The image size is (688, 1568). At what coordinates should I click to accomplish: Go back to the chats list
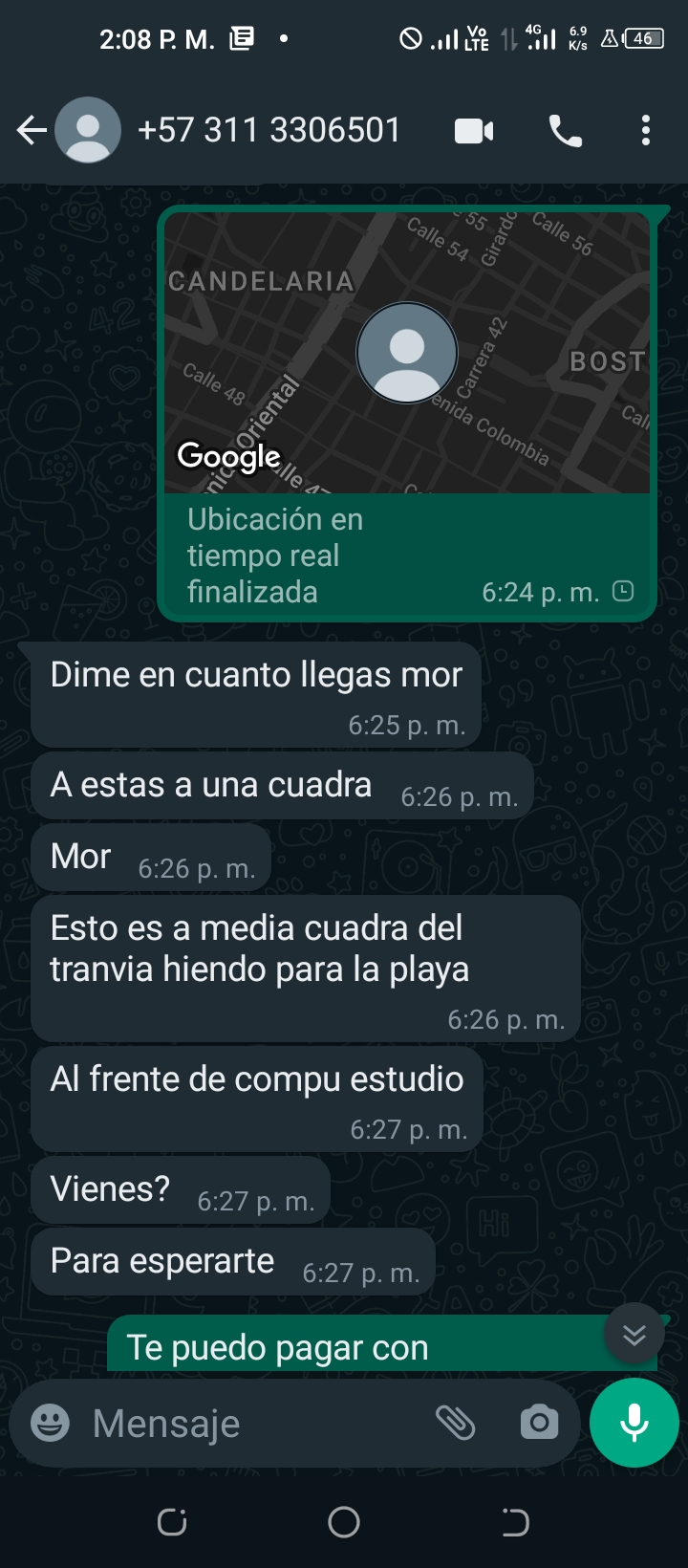(x=32, y=131)
